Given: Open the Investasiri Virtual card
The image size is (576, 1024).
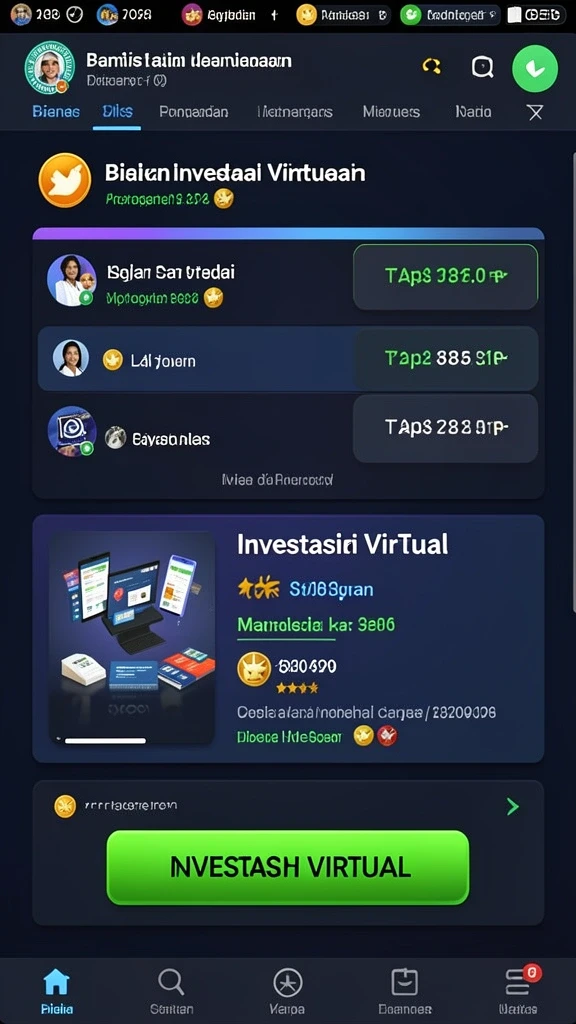Looking at the screenshot, I should (288, 638).
